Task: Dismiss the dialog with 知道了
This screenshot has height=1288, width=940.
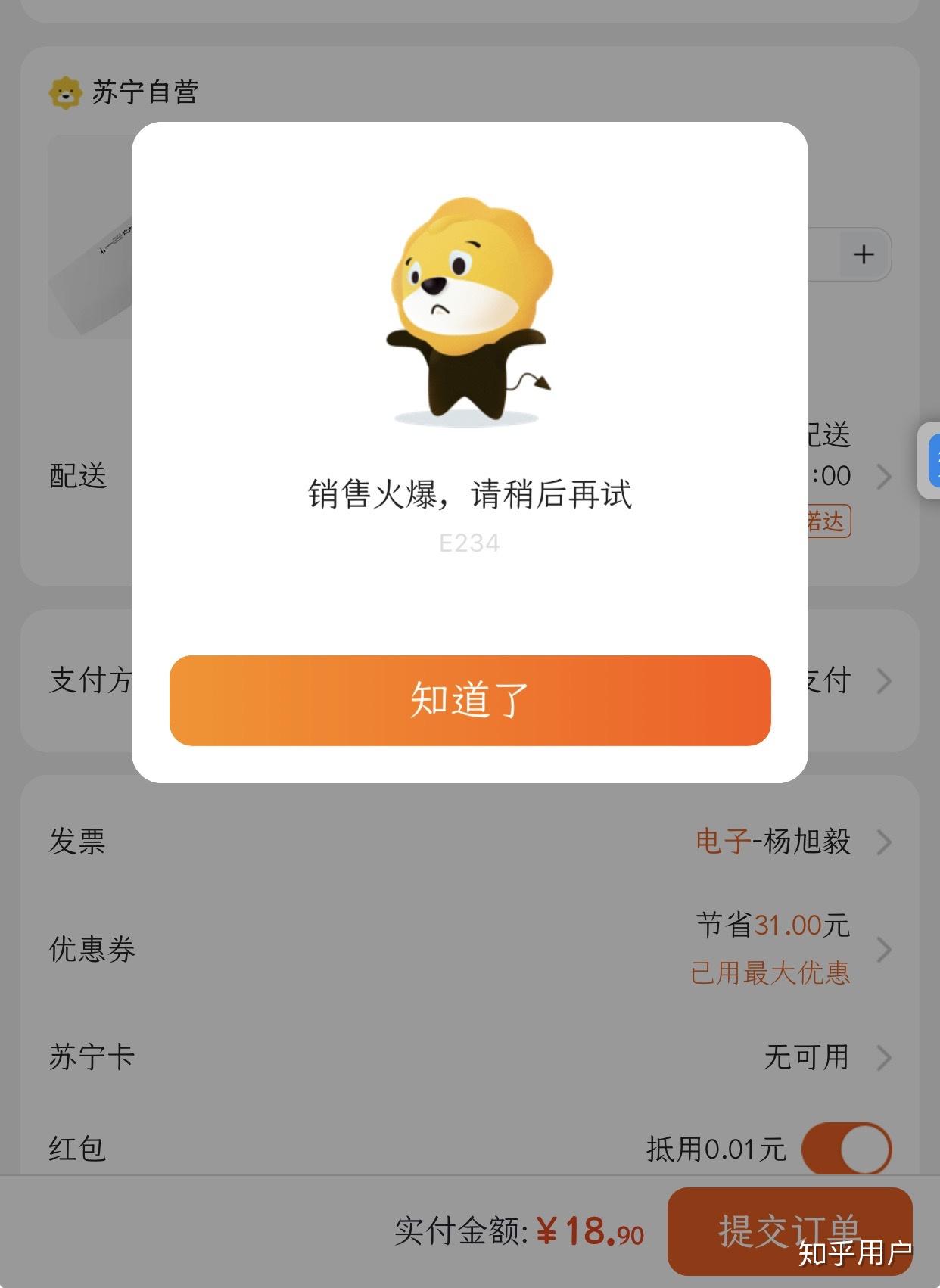Action: pyautogui.click(x=469, y=700)
